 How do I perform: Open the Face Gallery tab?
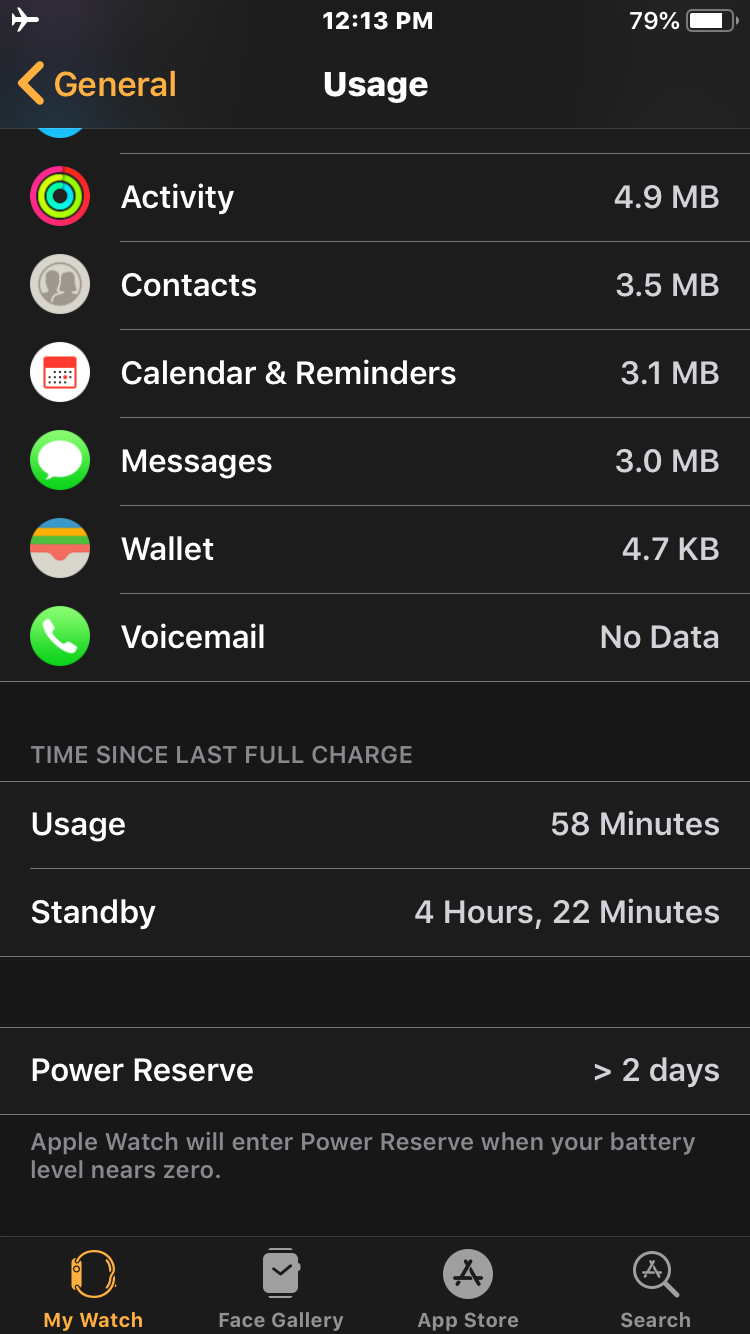point(281,1288)
